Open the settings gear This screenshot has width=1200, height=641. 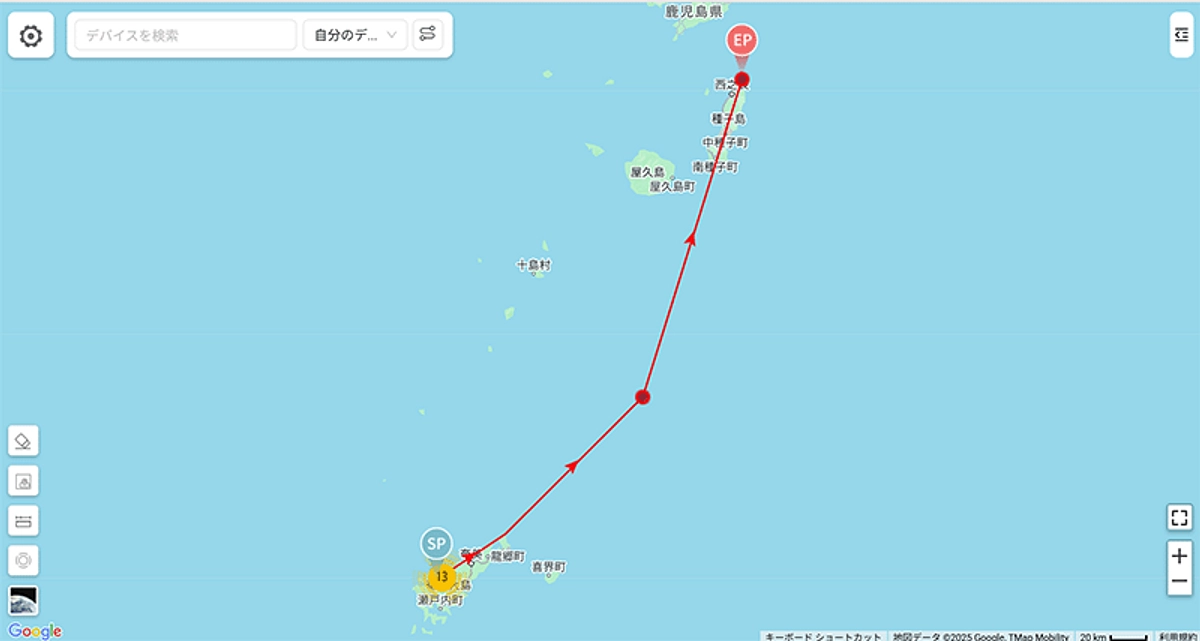pyautogui.click(x=31, y=37)
